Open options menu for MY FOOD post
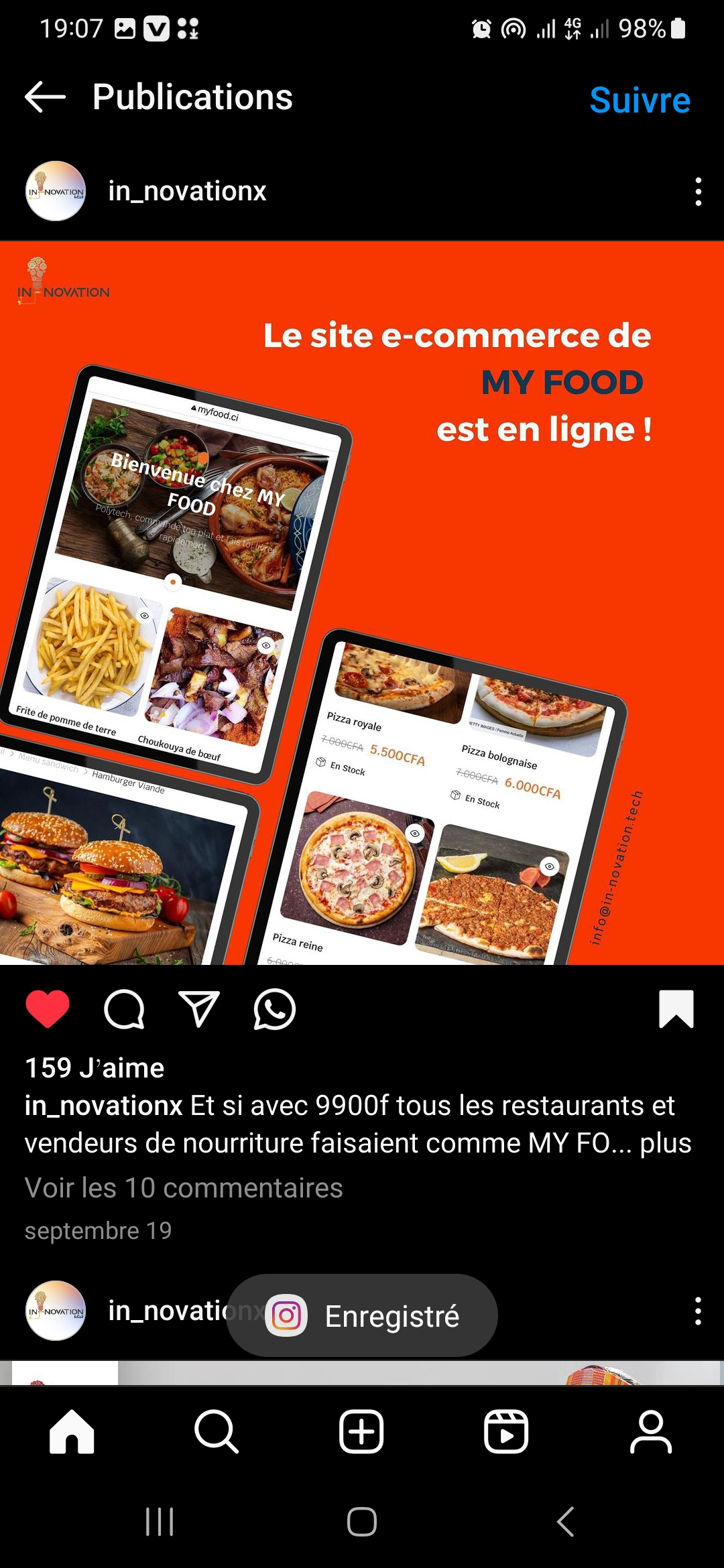The image size is (724, 1568). click(x=698, y=192)
